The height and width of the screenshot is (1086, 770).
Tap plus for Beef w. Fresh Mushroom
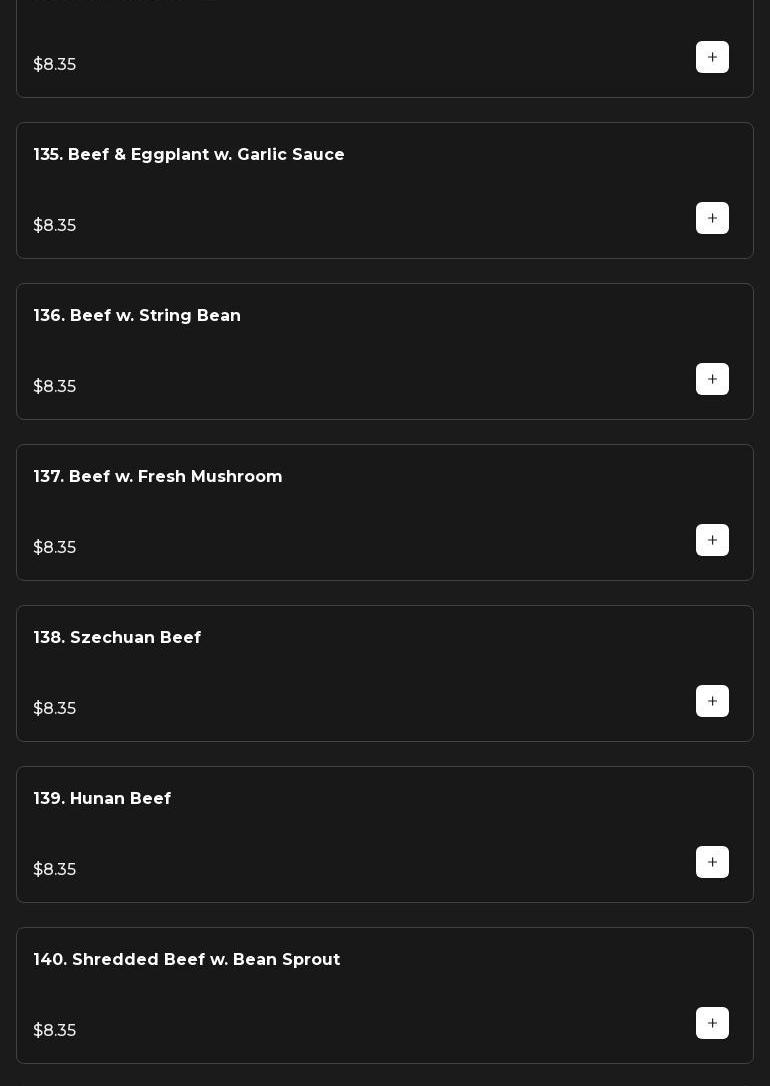pos(712,540)
